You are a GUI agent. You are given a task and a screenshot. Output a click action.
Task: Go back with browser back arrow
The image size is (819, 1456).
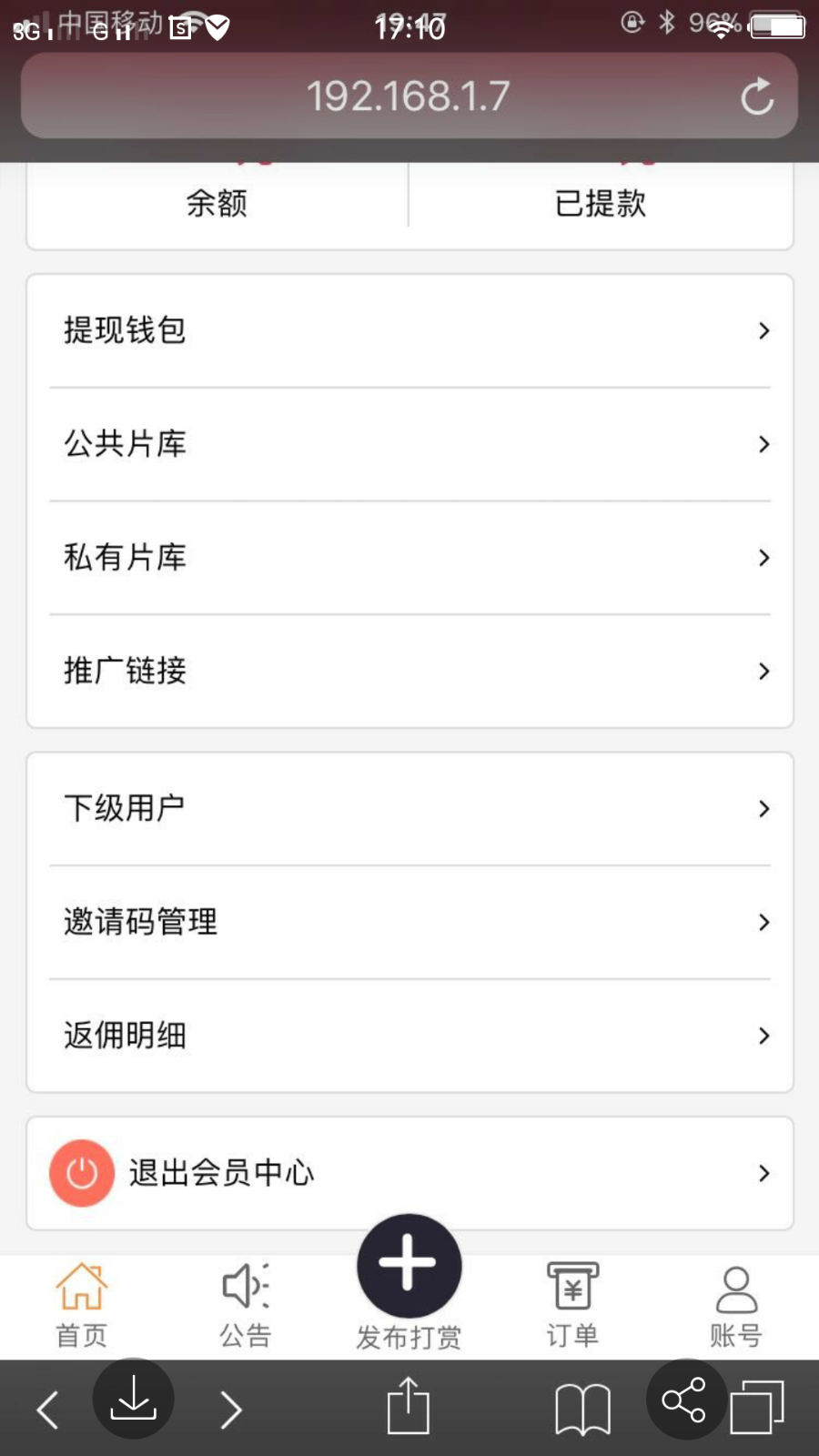pos(47,1410)
